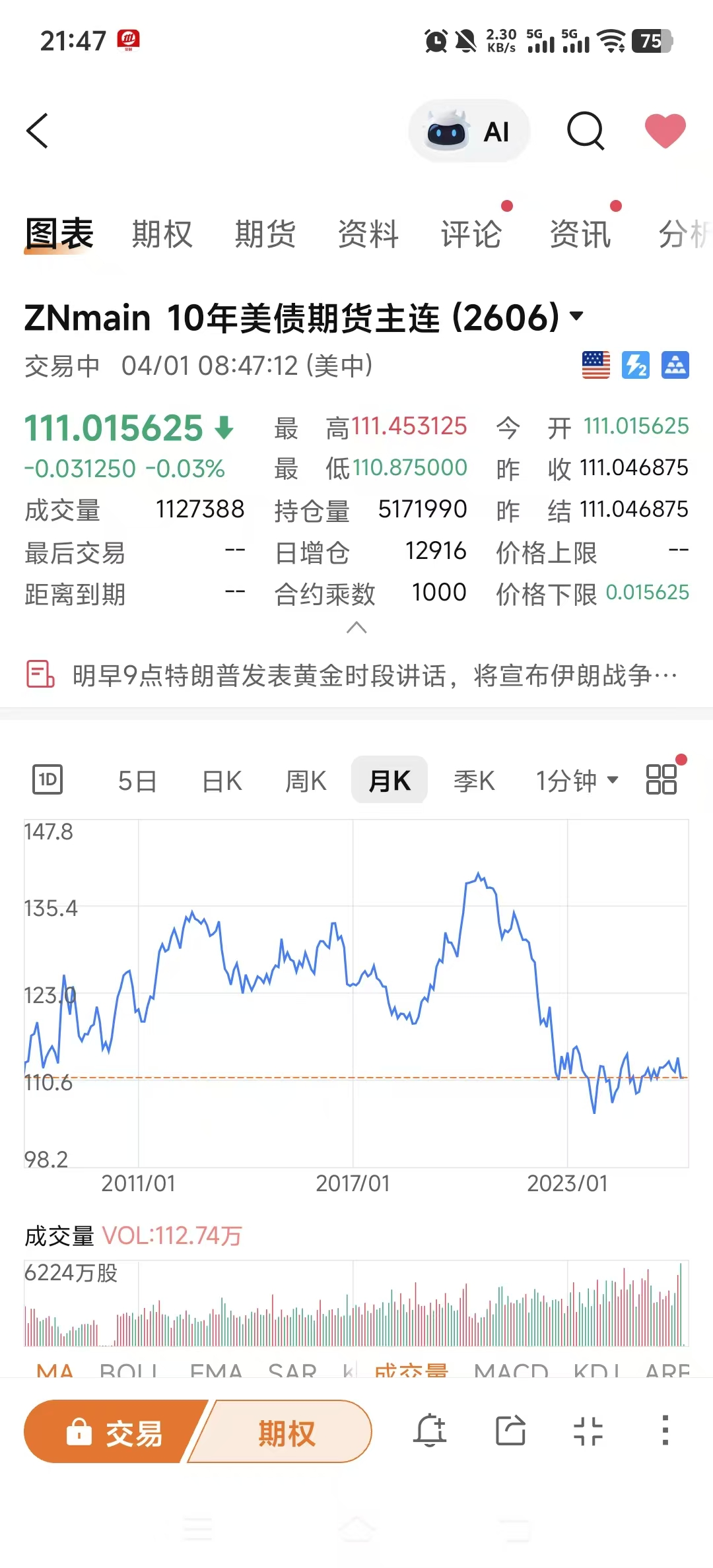Switch chart to 周K
Image resolution: width=713 pixels, height=1568 pixels.
click(x=306, y=781)
